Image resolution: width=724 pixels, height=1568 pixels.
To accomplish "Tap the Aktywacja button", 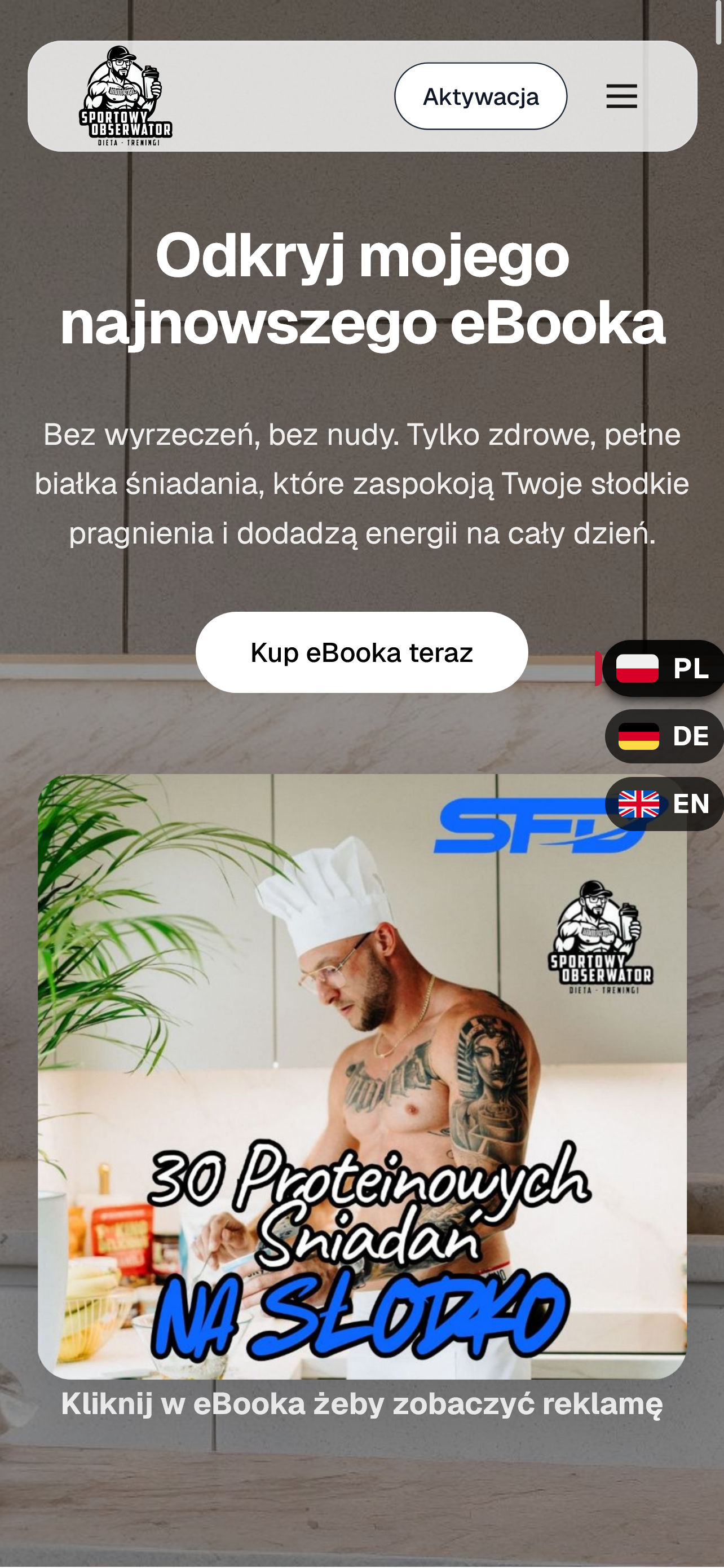I will (480, 96).
